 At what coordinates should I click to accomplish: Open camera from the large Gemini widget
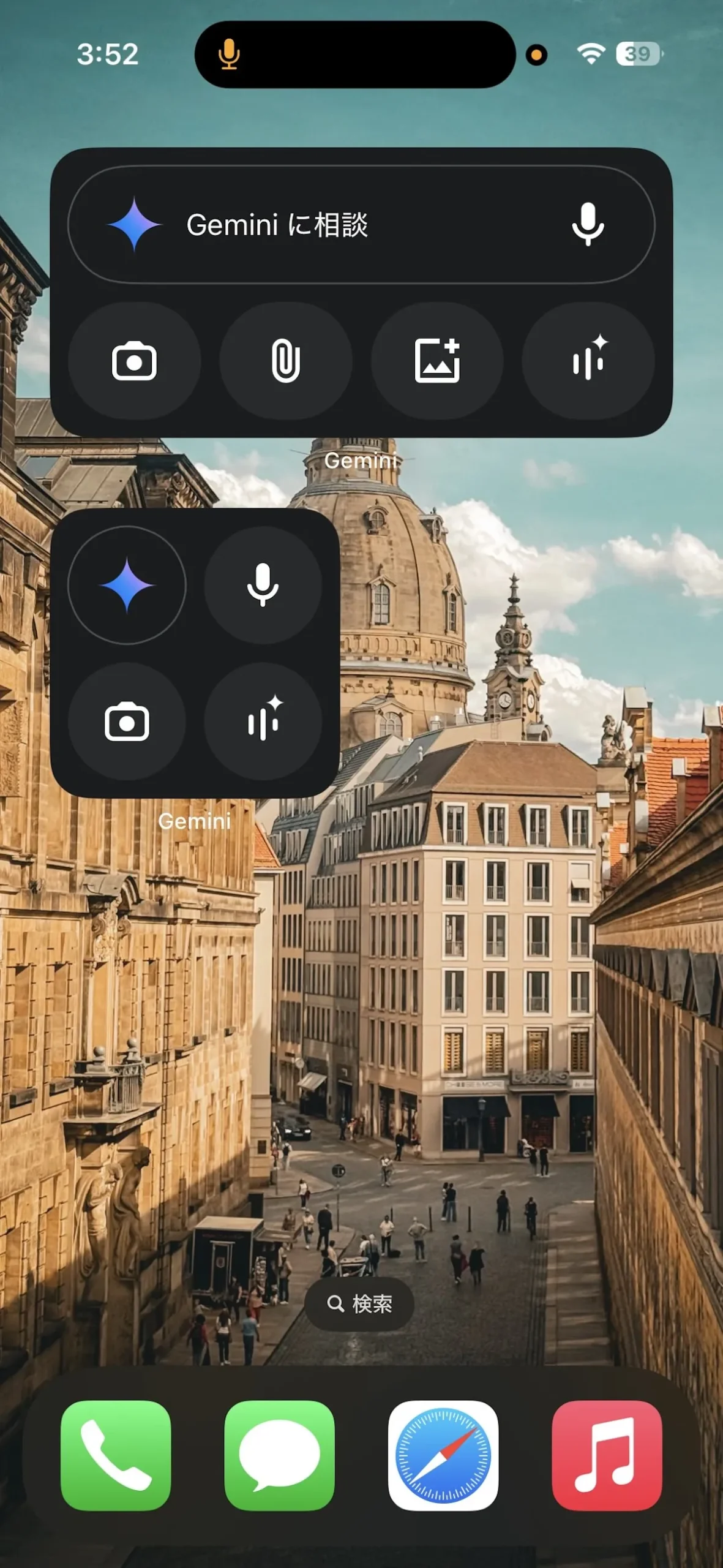click(x=134, y=361)
